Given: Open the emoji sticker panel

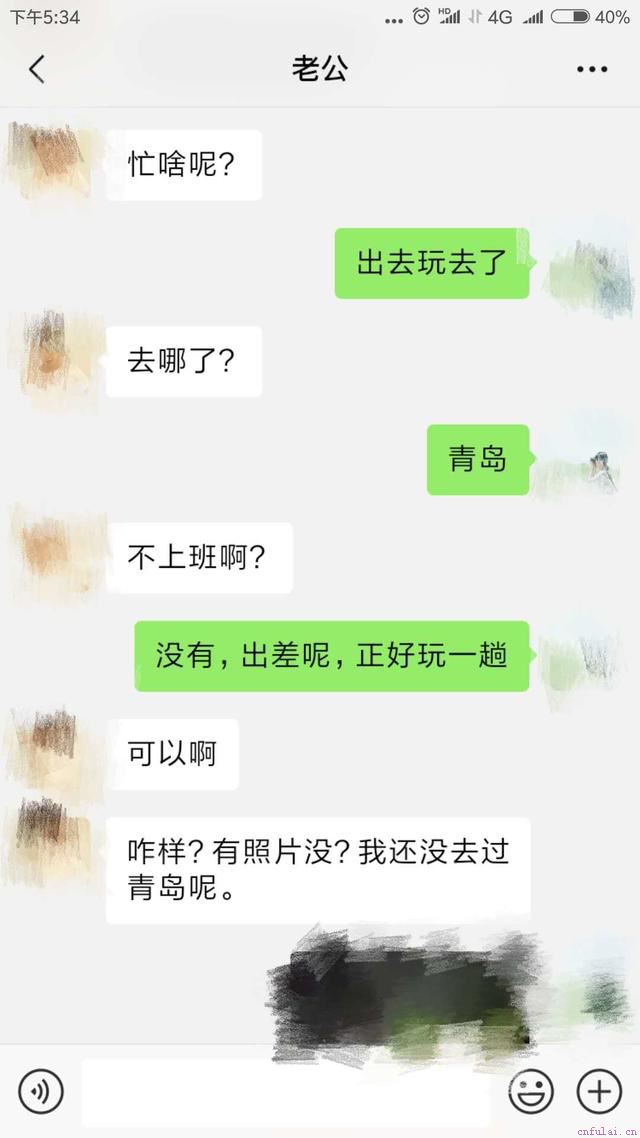Looking at the screenshot, I should coord(530,1091).
